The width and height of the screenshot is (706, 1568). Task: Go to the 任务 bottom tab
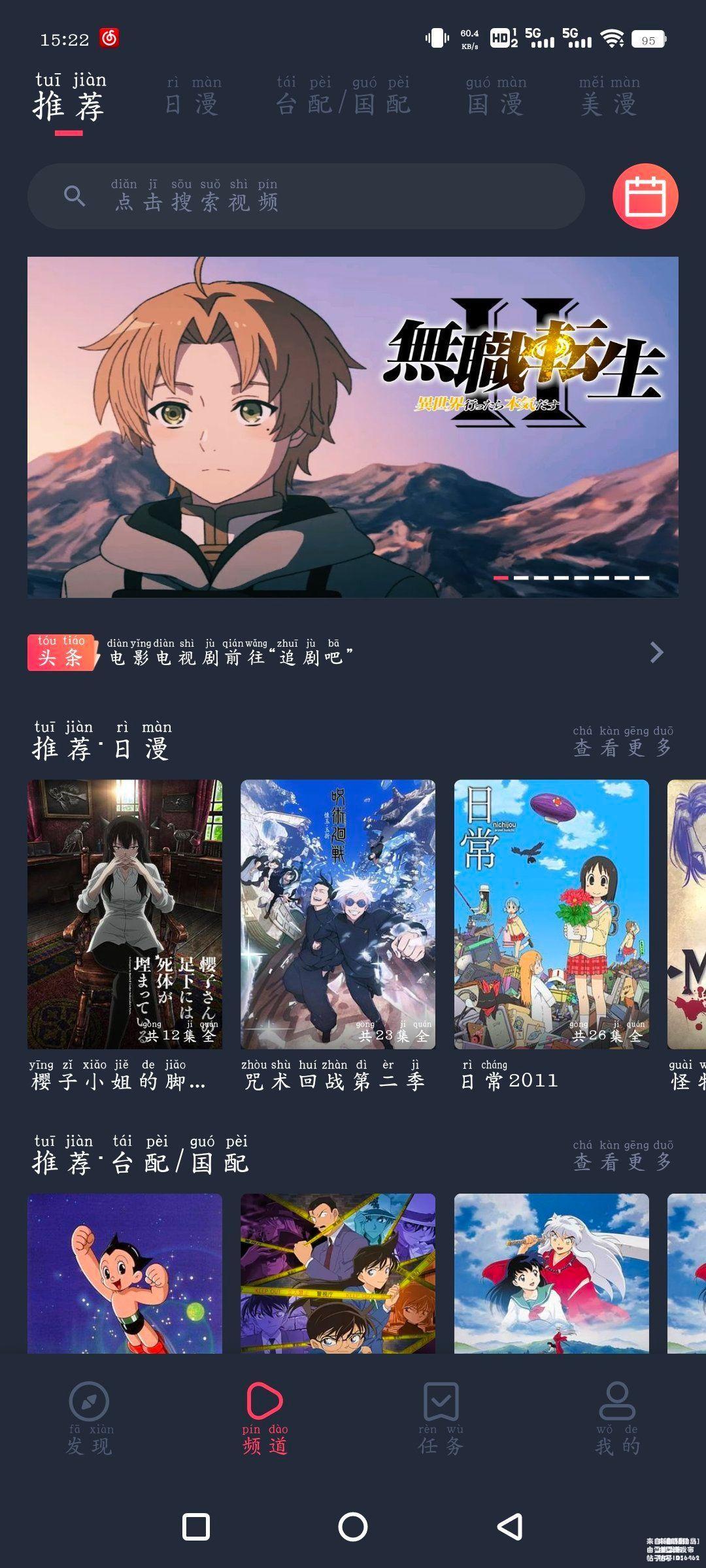point(441,1418)
